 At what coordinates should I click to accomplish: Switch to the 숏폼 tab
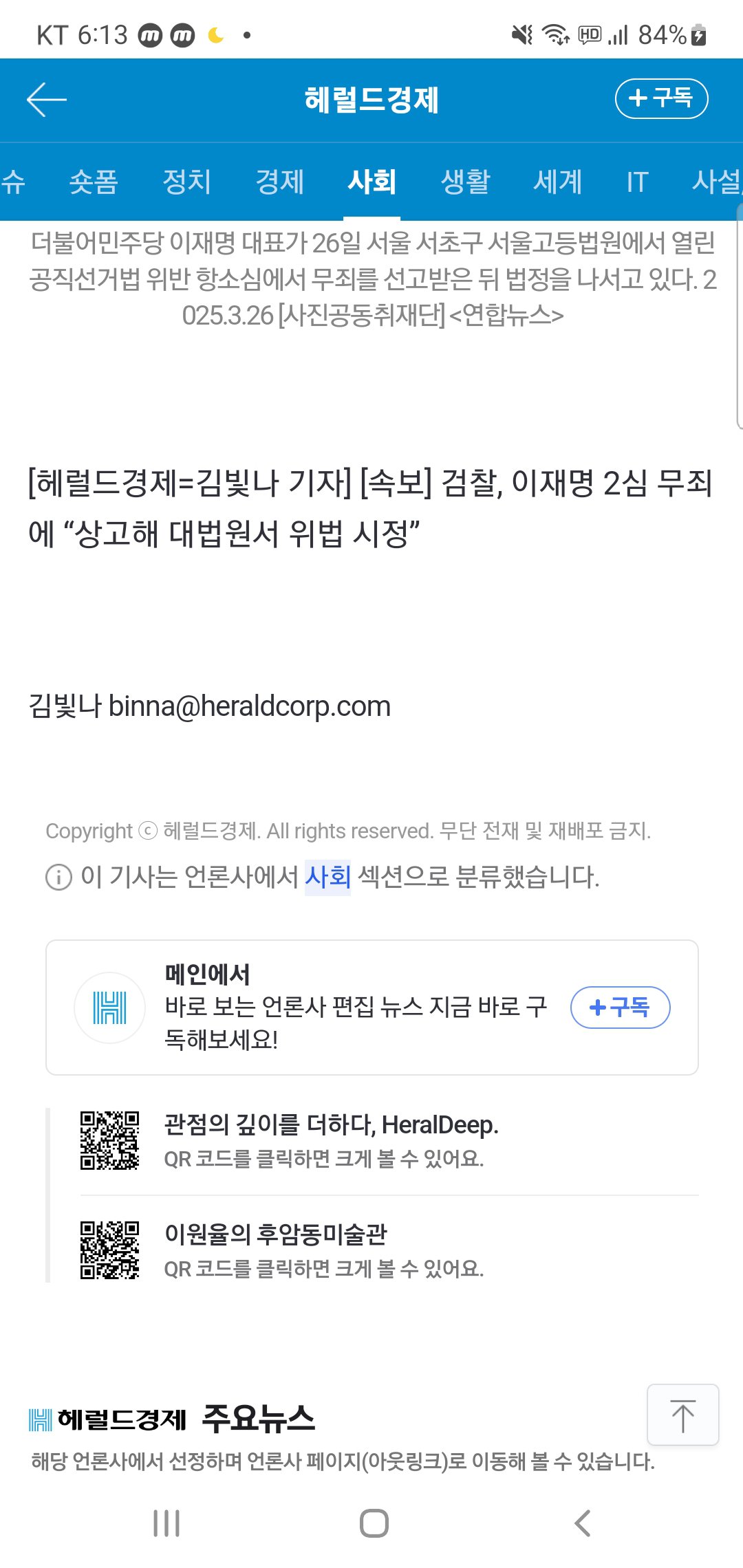94,182
